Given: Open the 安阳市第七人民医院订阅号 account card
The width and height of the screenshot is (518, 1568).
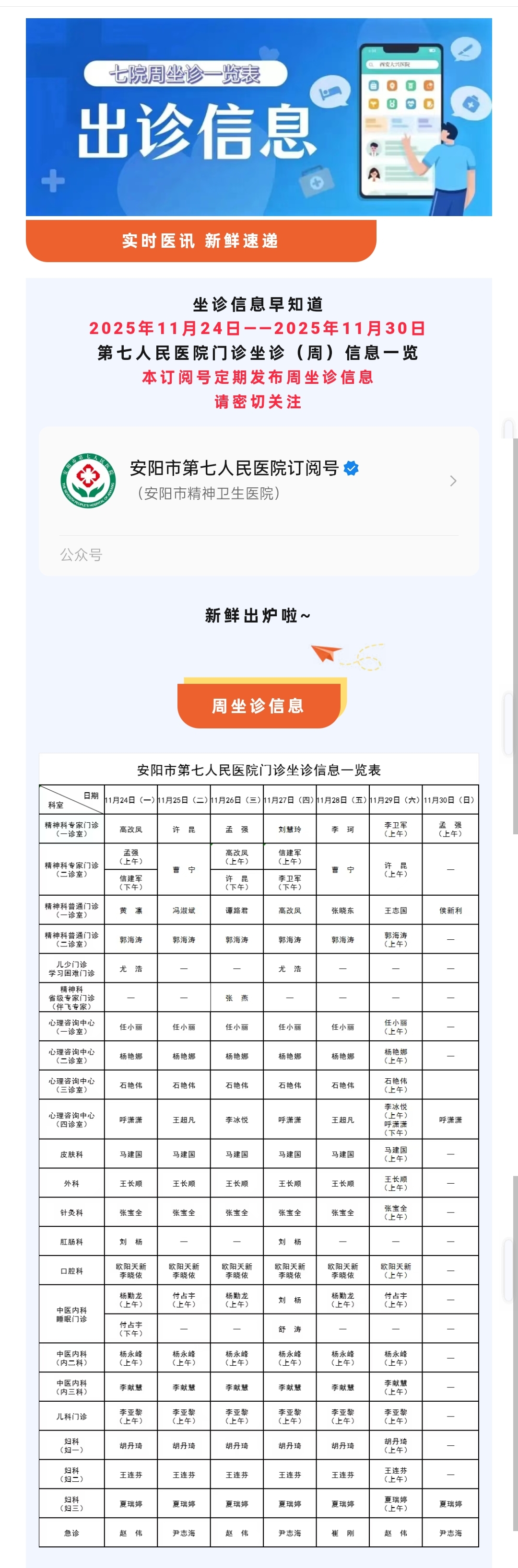Looking at the screenshot, I should (259, 481).
